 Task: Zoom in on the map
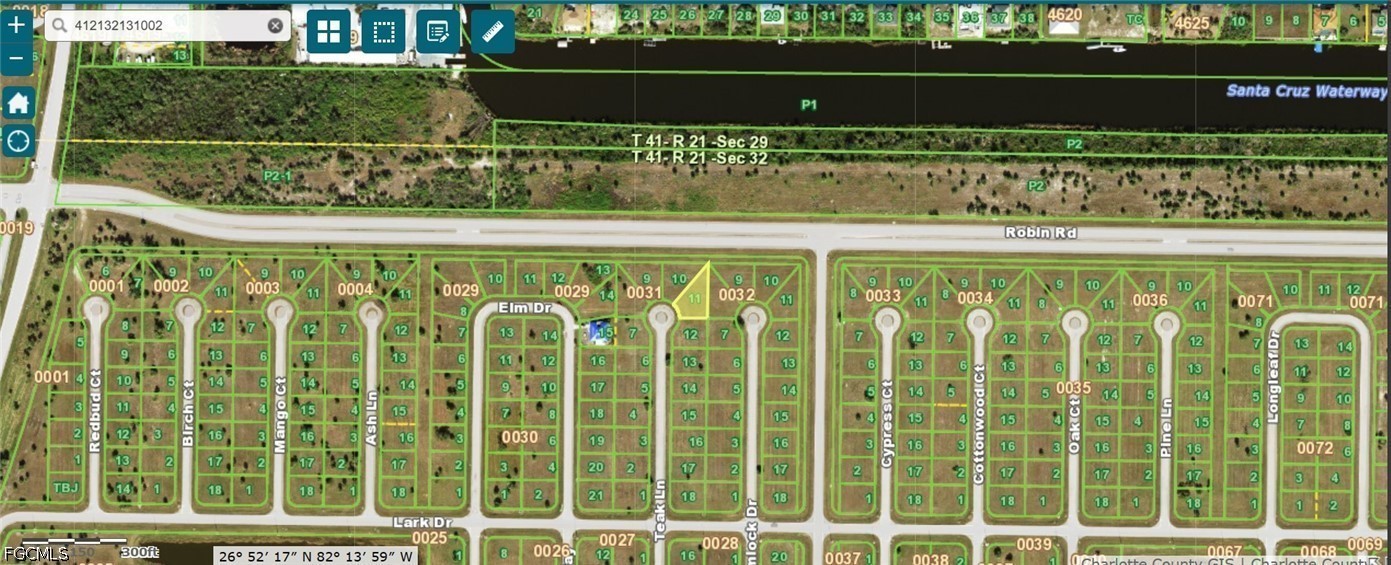18,24
